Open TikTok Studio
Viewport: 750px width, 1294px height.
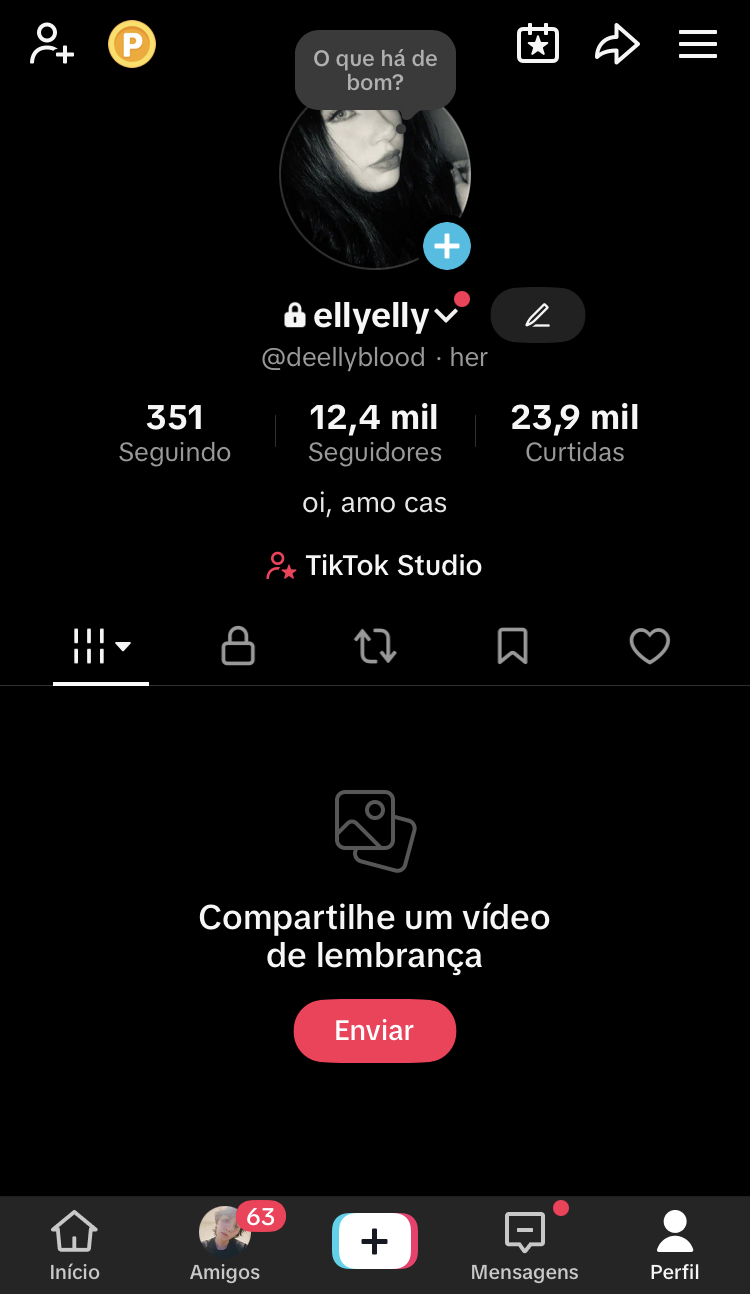[x=374, y=566]
